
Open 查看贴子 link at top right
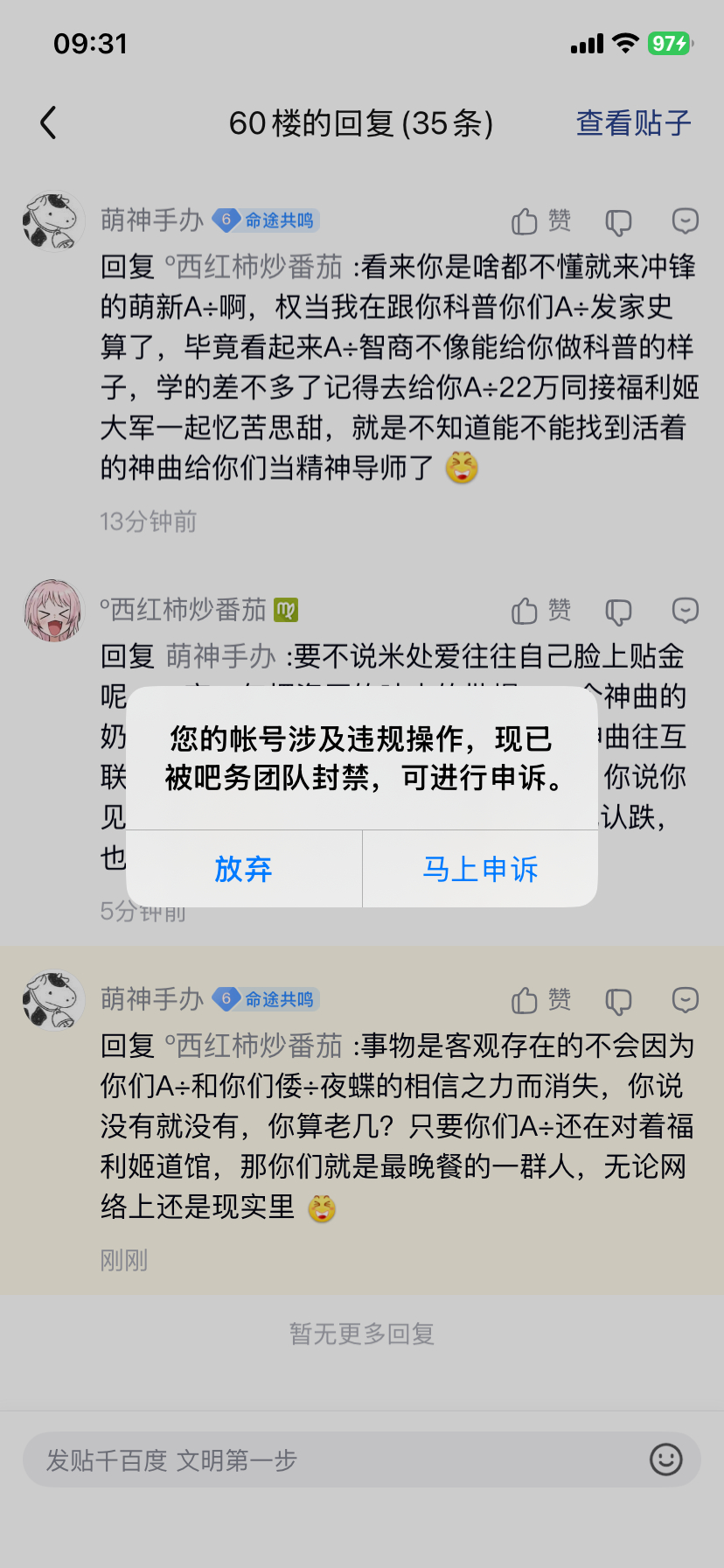click(x=633, y=123)
